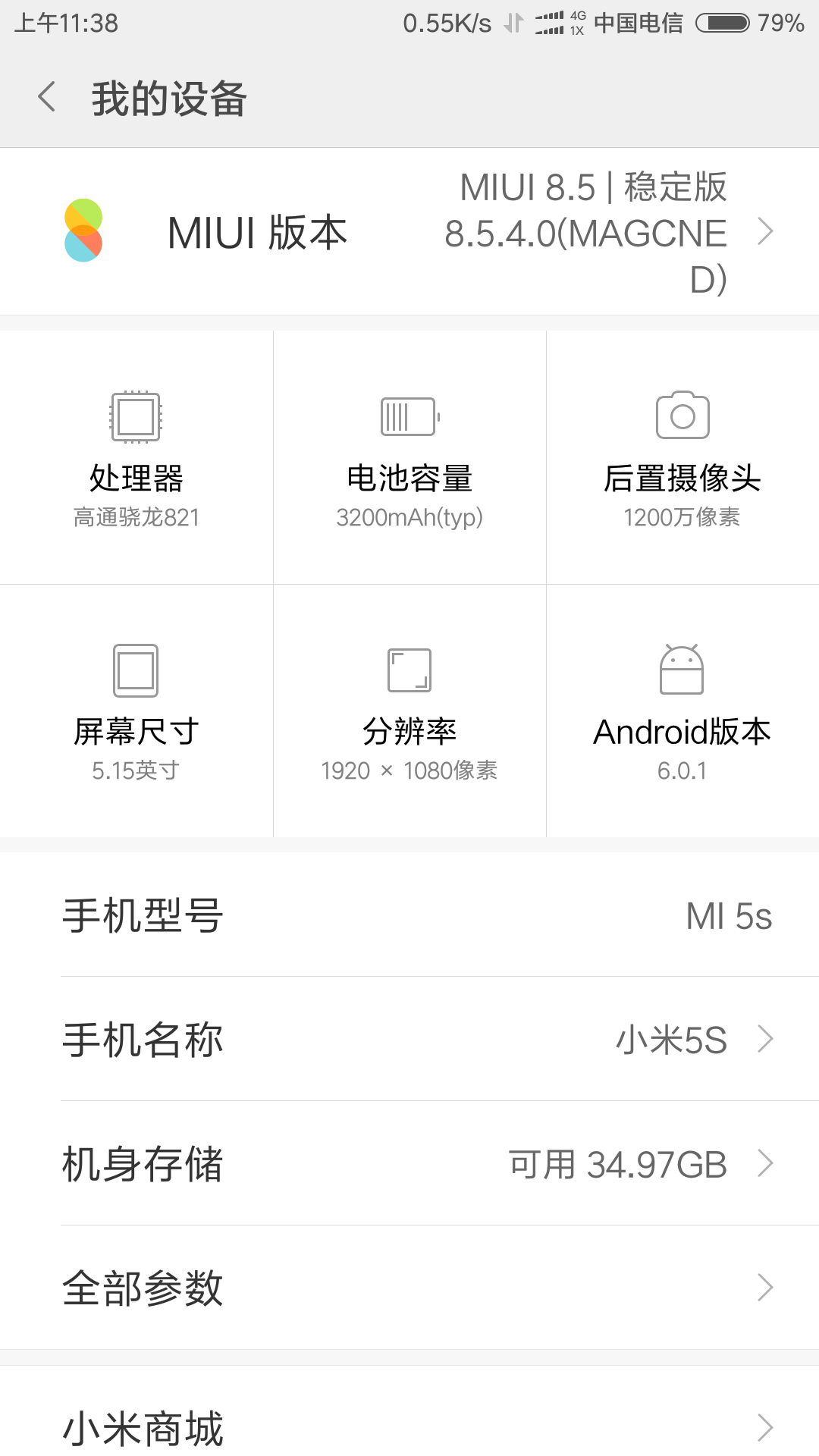The width and height of the screenshot is (819, 1456).
Task: Click the 电池容量 3200mAh tile
Action: [409, 455]
